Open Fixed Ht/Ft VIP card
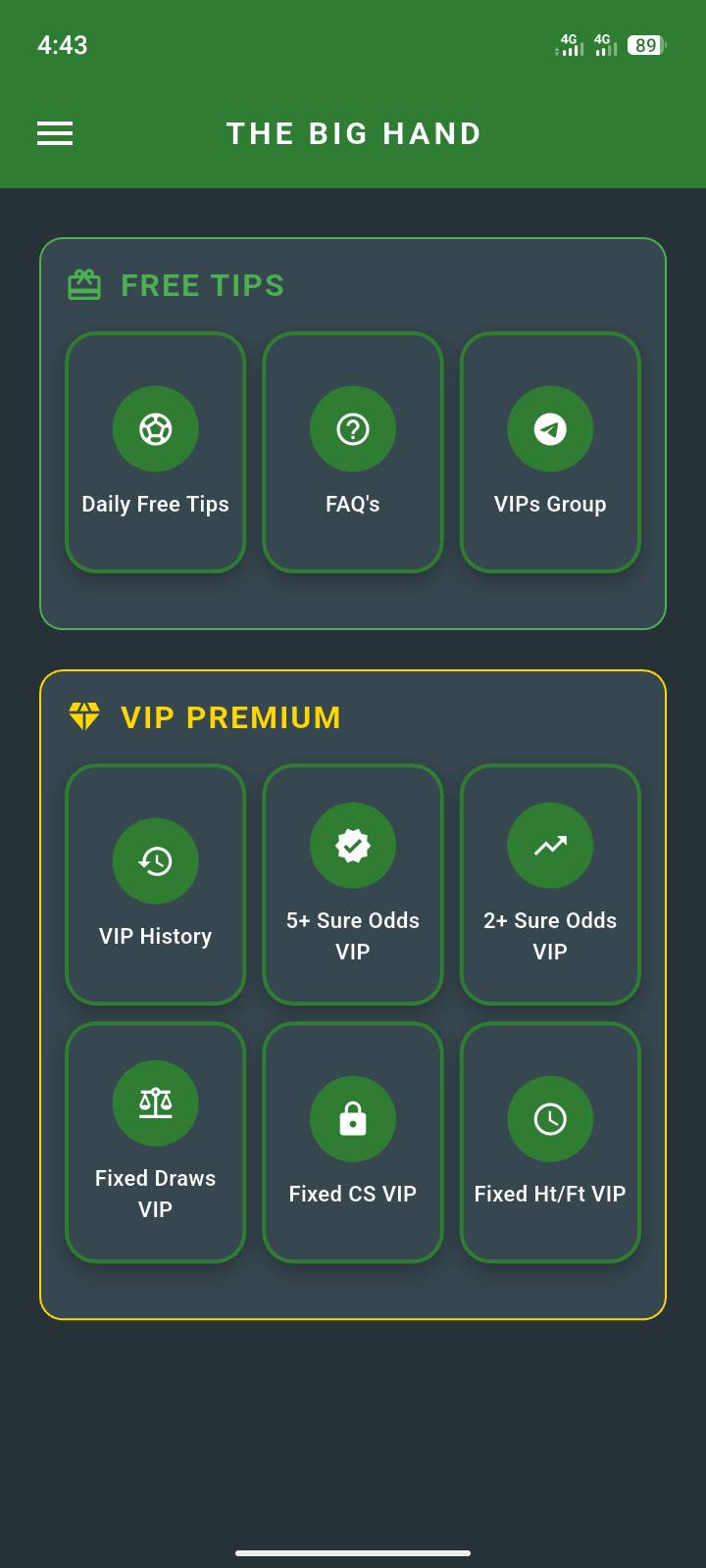Image resolution: width=706 pixels, height=1568 pixels. [x=550, y=1142]
